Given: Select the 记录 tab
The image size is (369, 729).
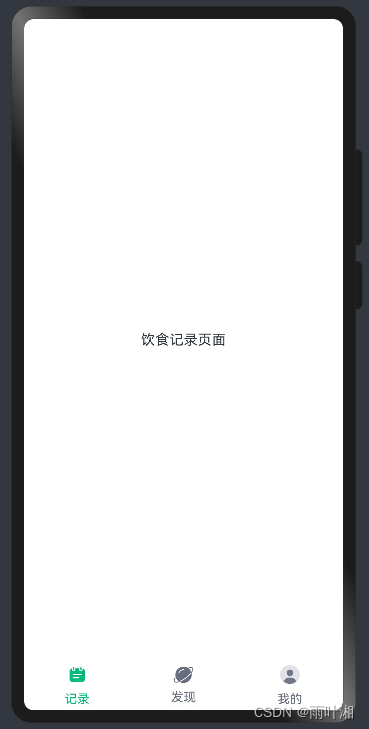Looking at the screenshot, I should [x=77, y=685].
